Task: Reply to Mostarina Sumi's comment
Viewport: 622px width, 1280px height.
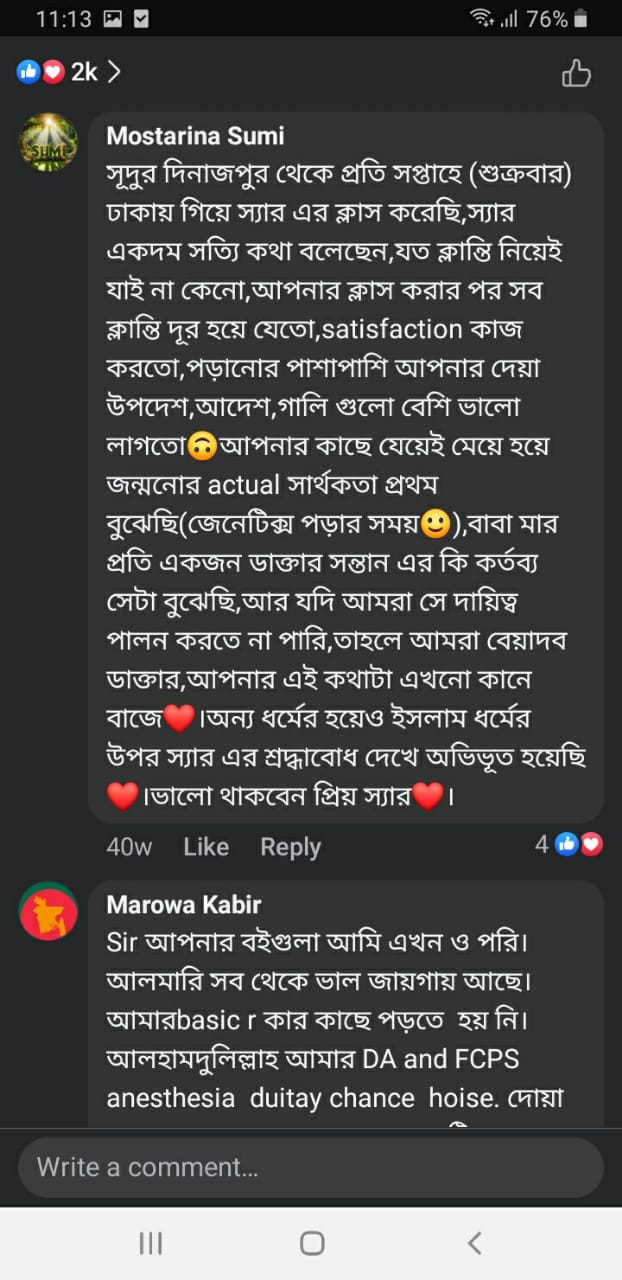Action: pyautogui.click(x=290, y=847)
